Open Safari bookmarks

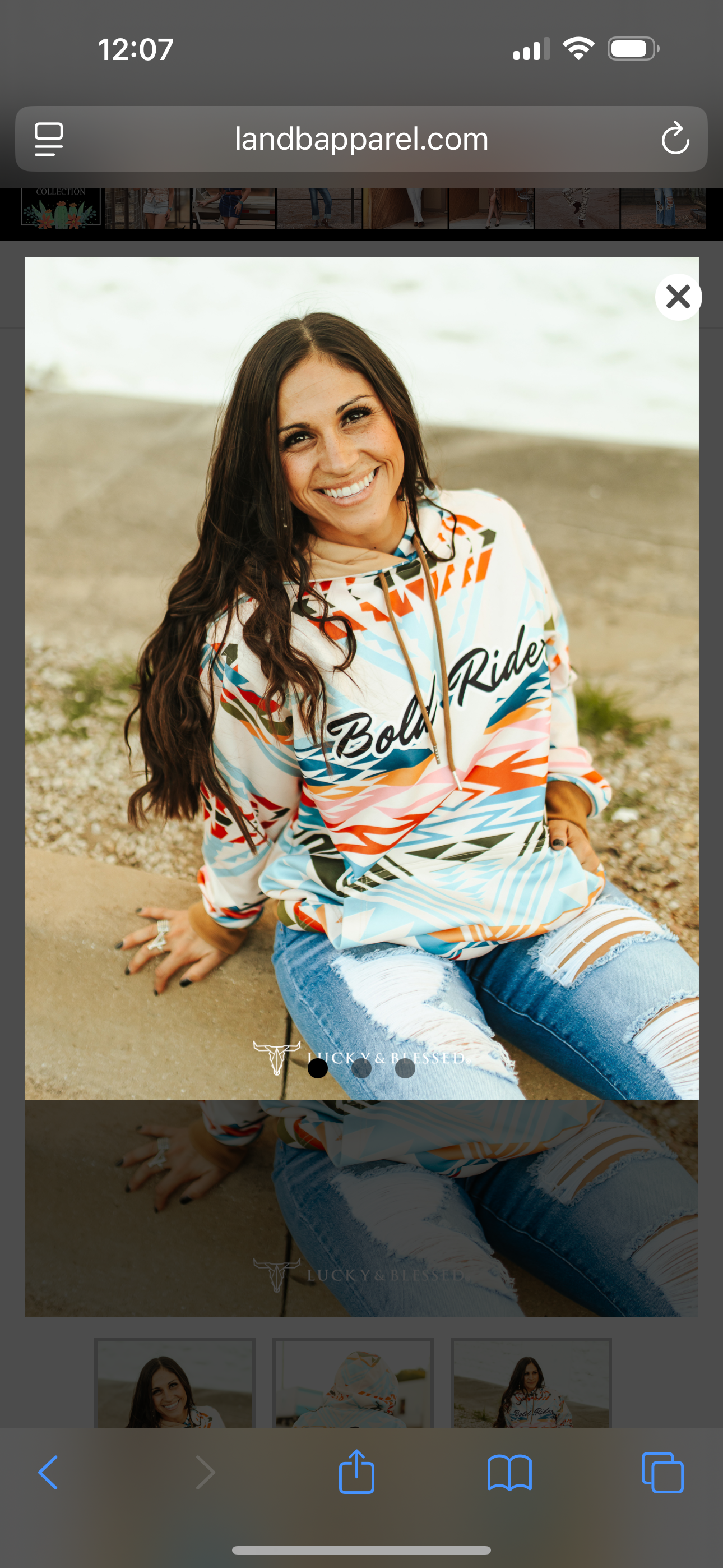click(x=509, y=1473)
